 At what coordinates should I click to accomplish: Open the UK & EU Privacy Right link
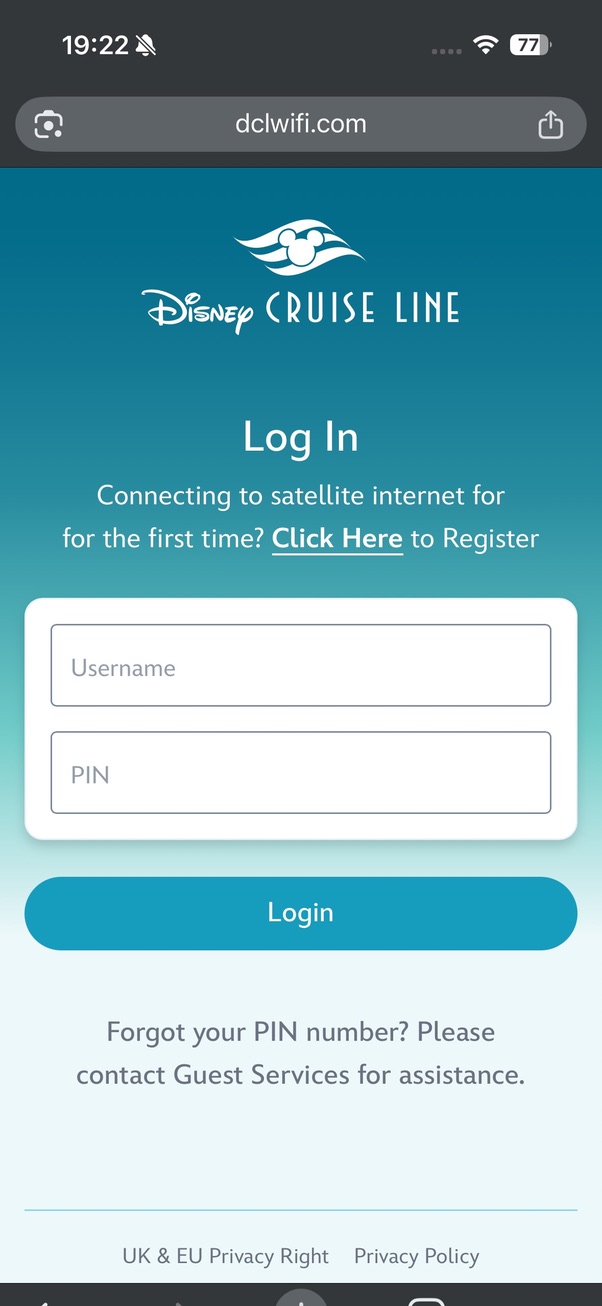point(225,1256)
